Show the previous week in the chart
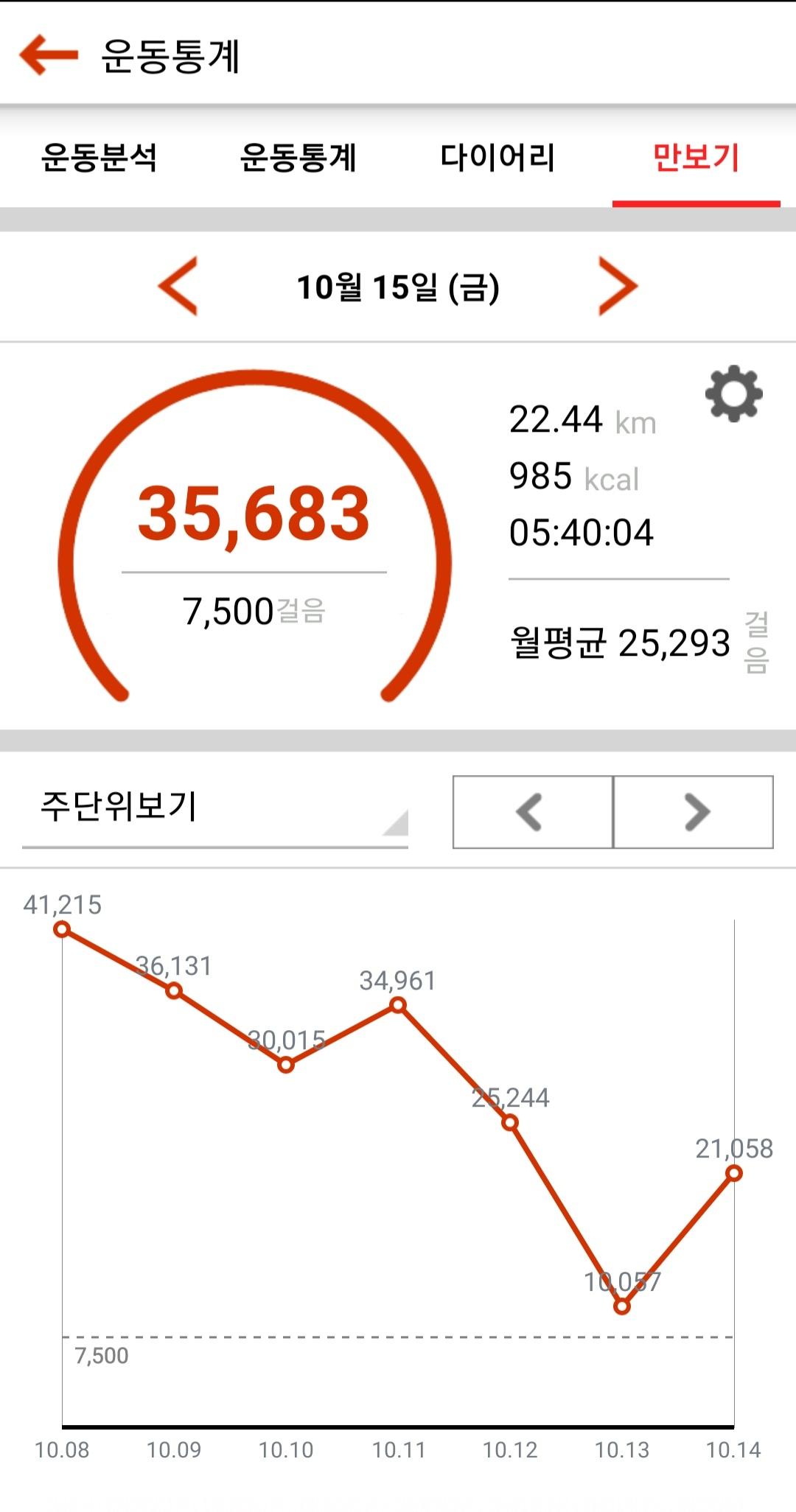The height and width of the screenshot is (1512, 796). [532, 812]
